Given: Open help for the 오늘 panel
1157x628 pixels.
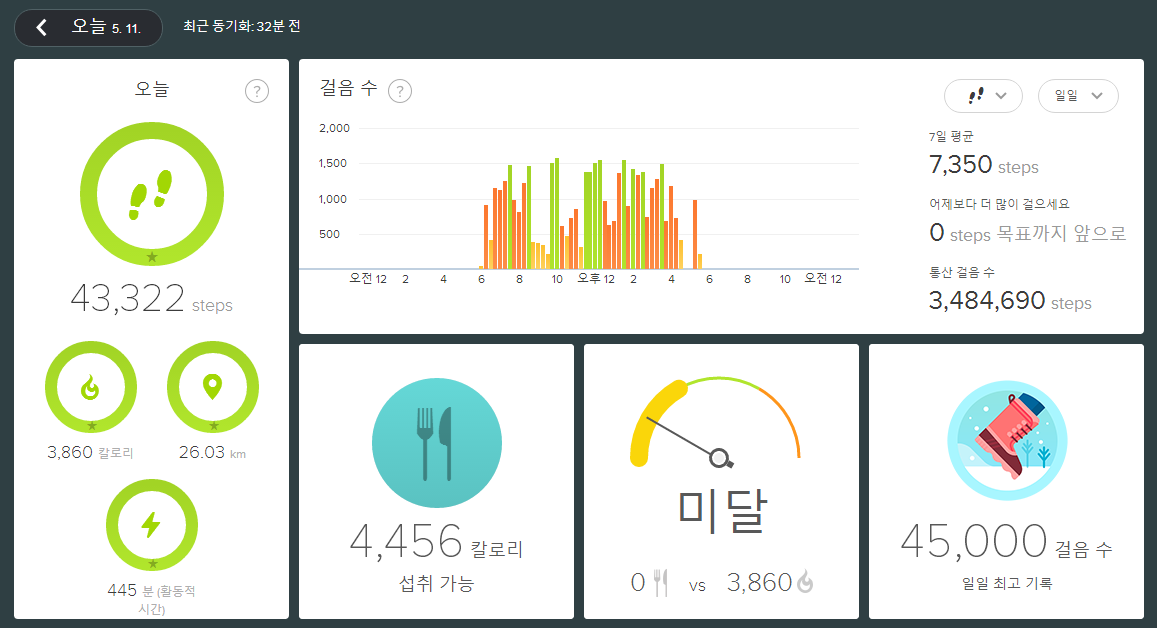Looking at the screenshot, I should [257, 92].
